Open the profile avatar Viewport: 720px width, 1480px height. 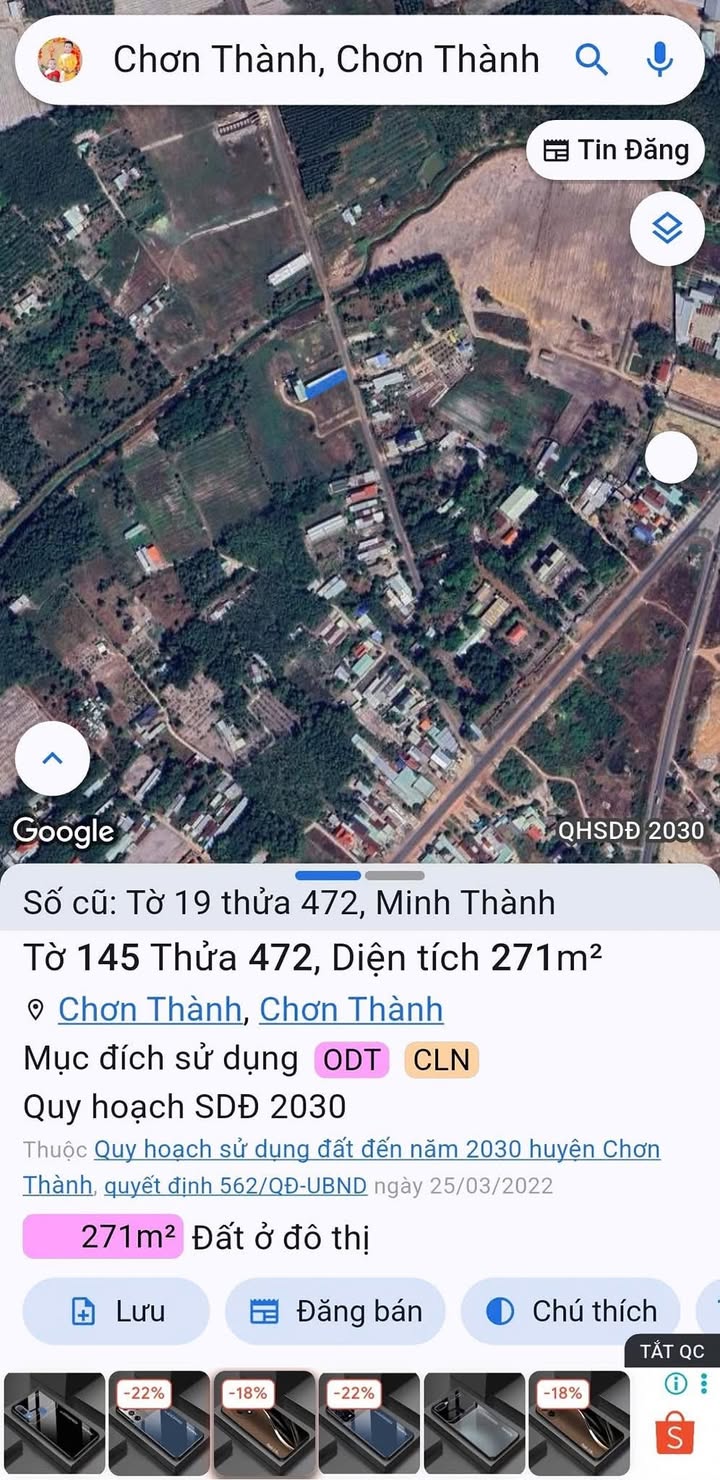click(60, 60)
